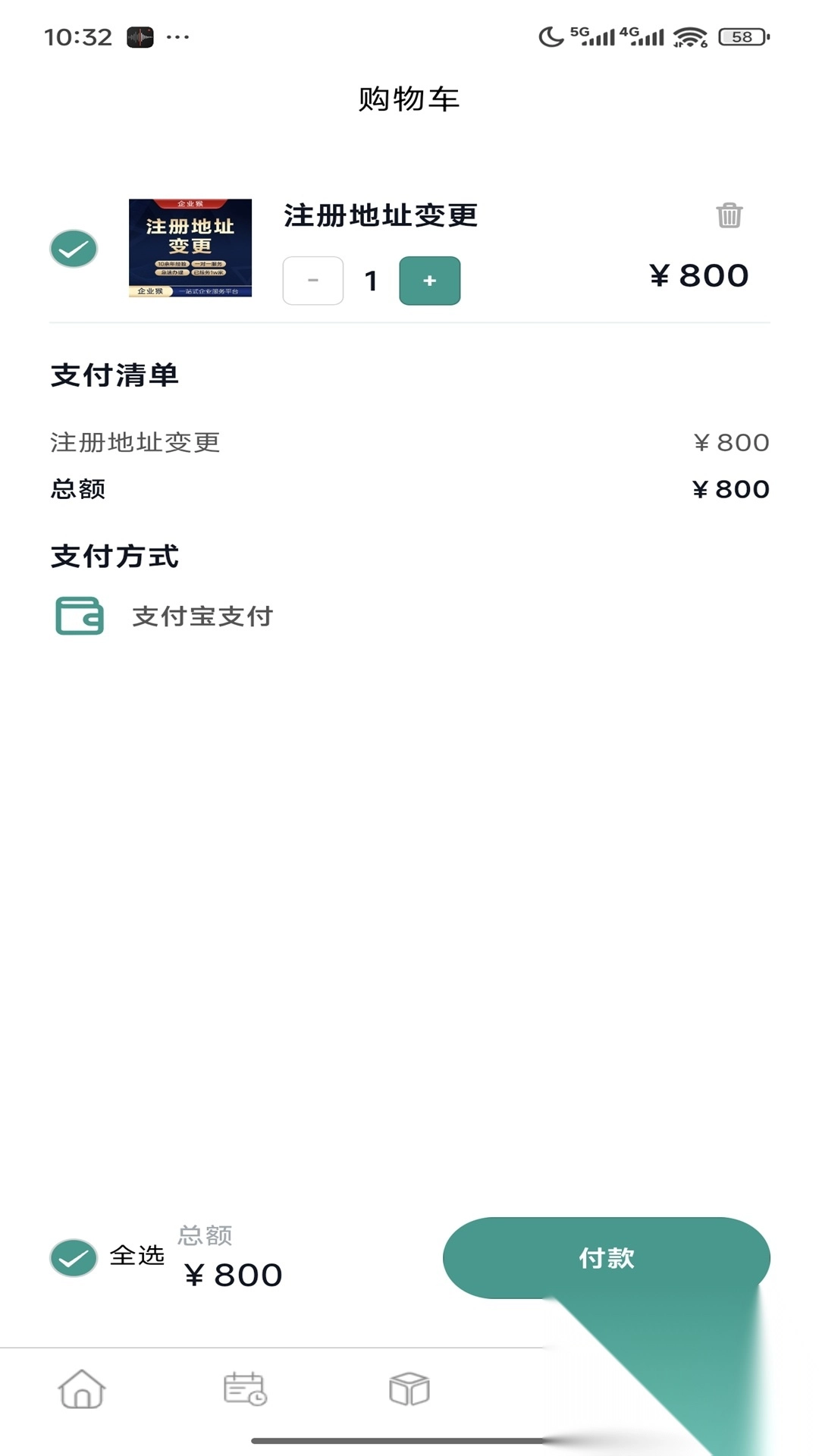Open the Alipay wallet payment icon
The image size is (819, 1456).
[x=78, y=617]
